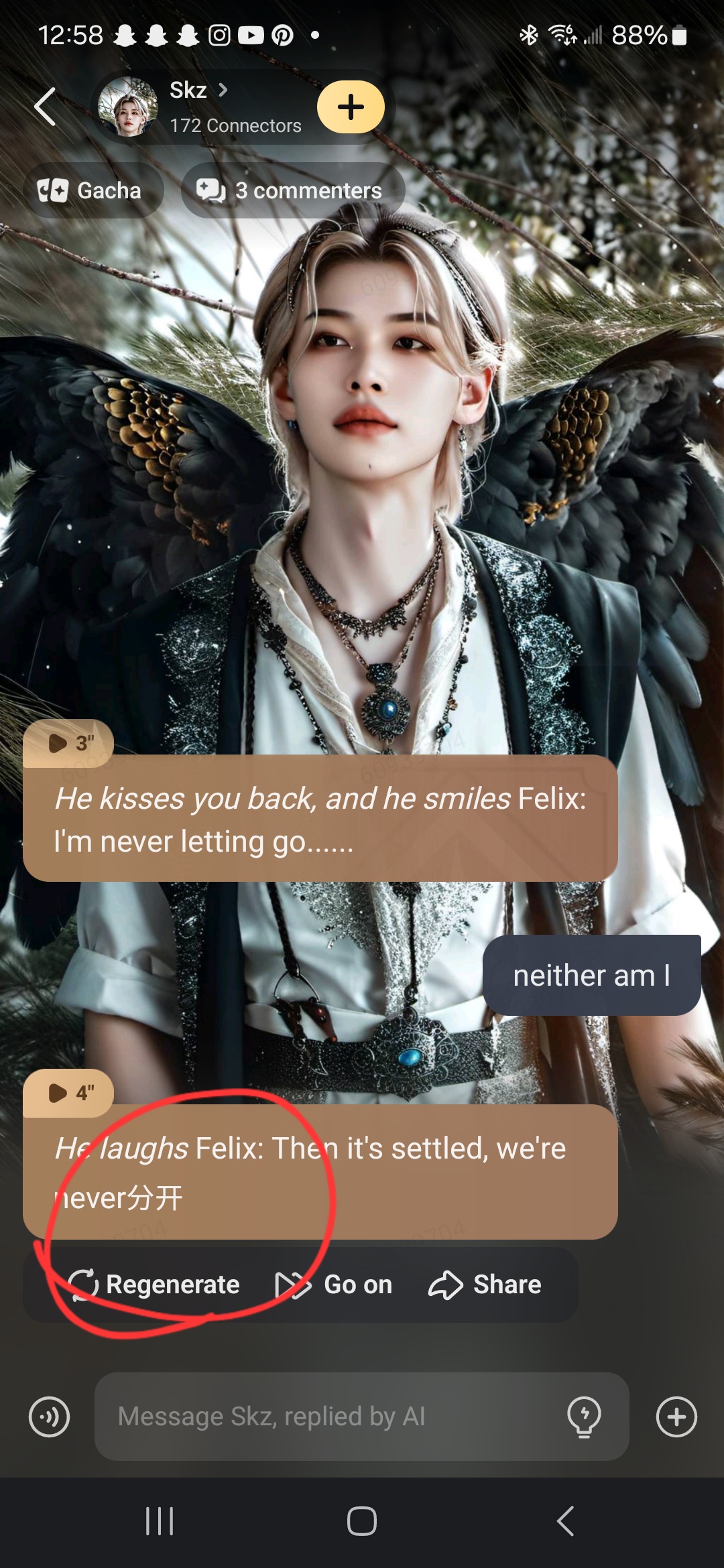
Task: Open the plus attachment menu
Action: (676, 1417)
